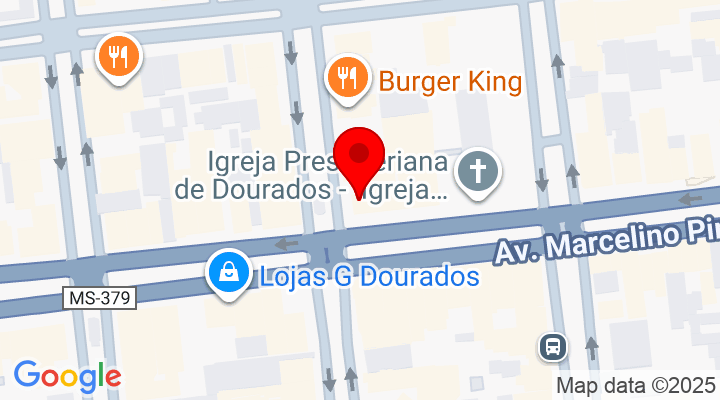Screen dimensions: 720x400
Task: Open the unlabeled orange restaurant marker
Action: pyautogui.click(x=118, y=56)
